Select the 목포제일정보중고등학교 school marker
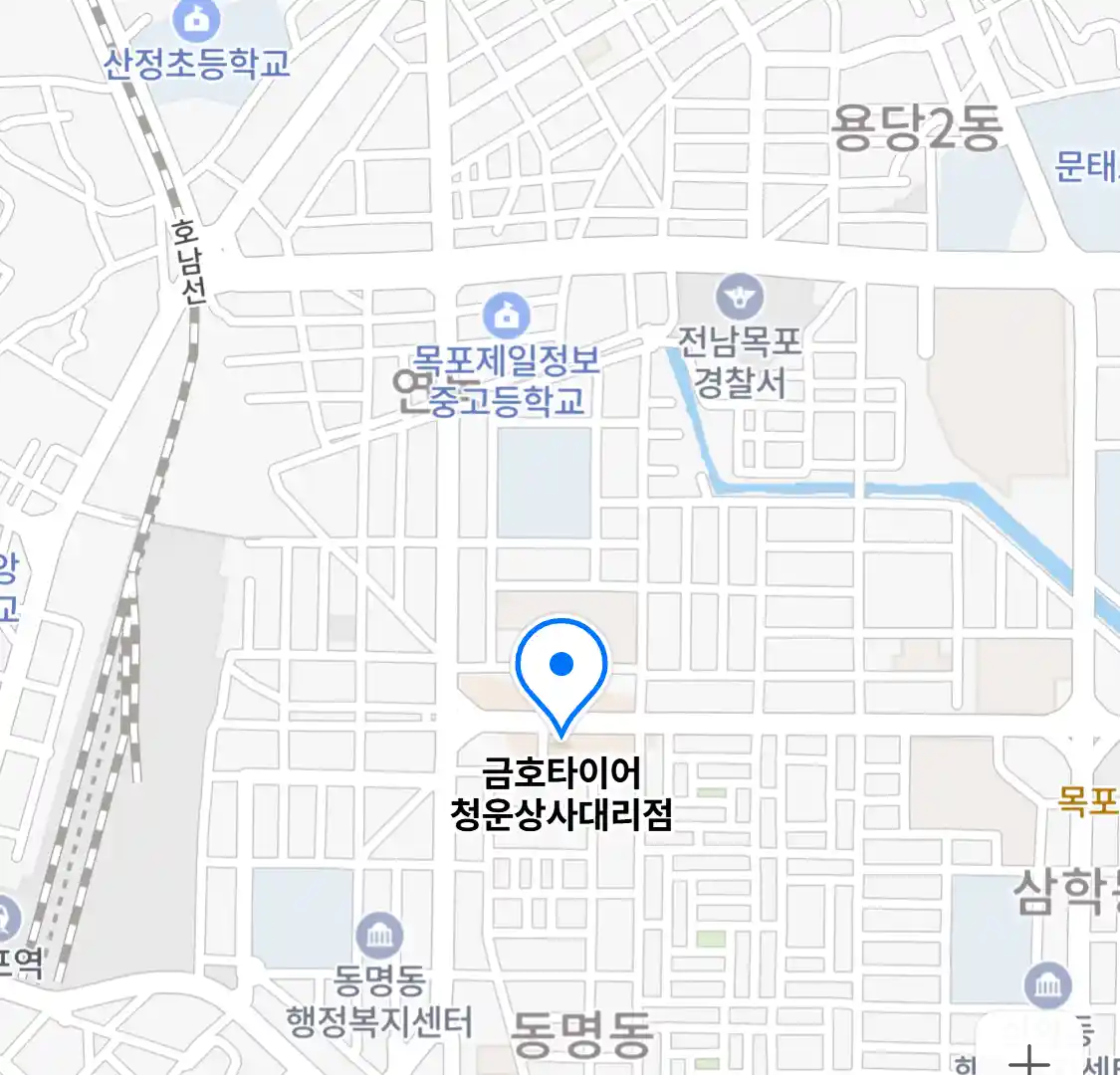This screenshot has width=1120, height=1075. coord(507,317)
